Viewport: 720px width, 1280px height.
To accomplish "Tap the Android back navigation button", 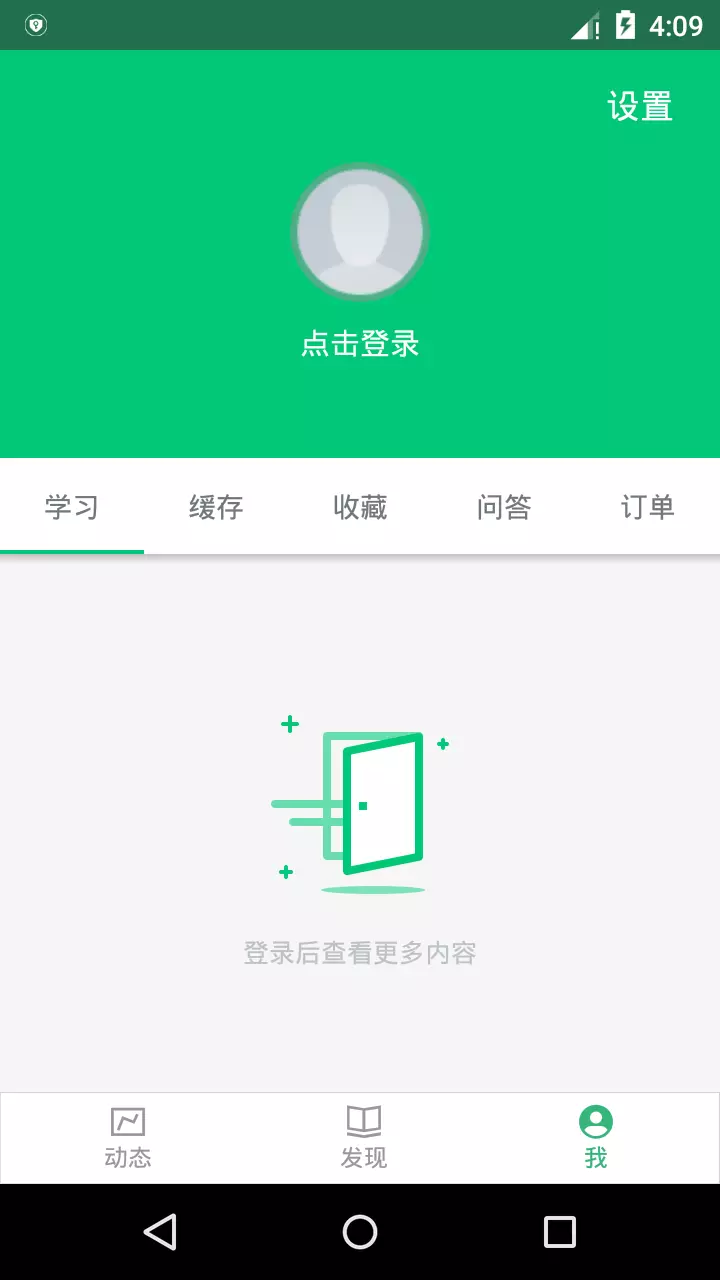I will point(160,1232).
